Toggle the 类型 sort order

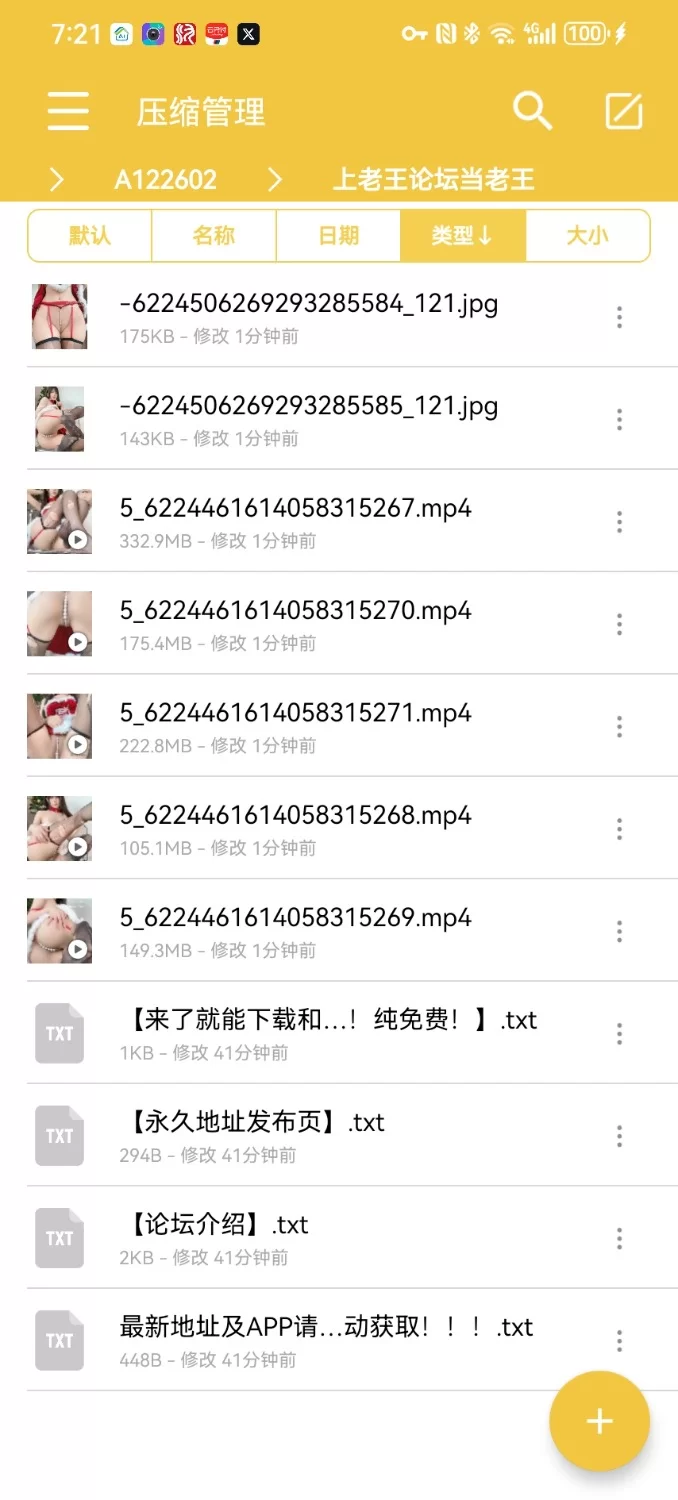pyautogui.click(x=463, y=236)
